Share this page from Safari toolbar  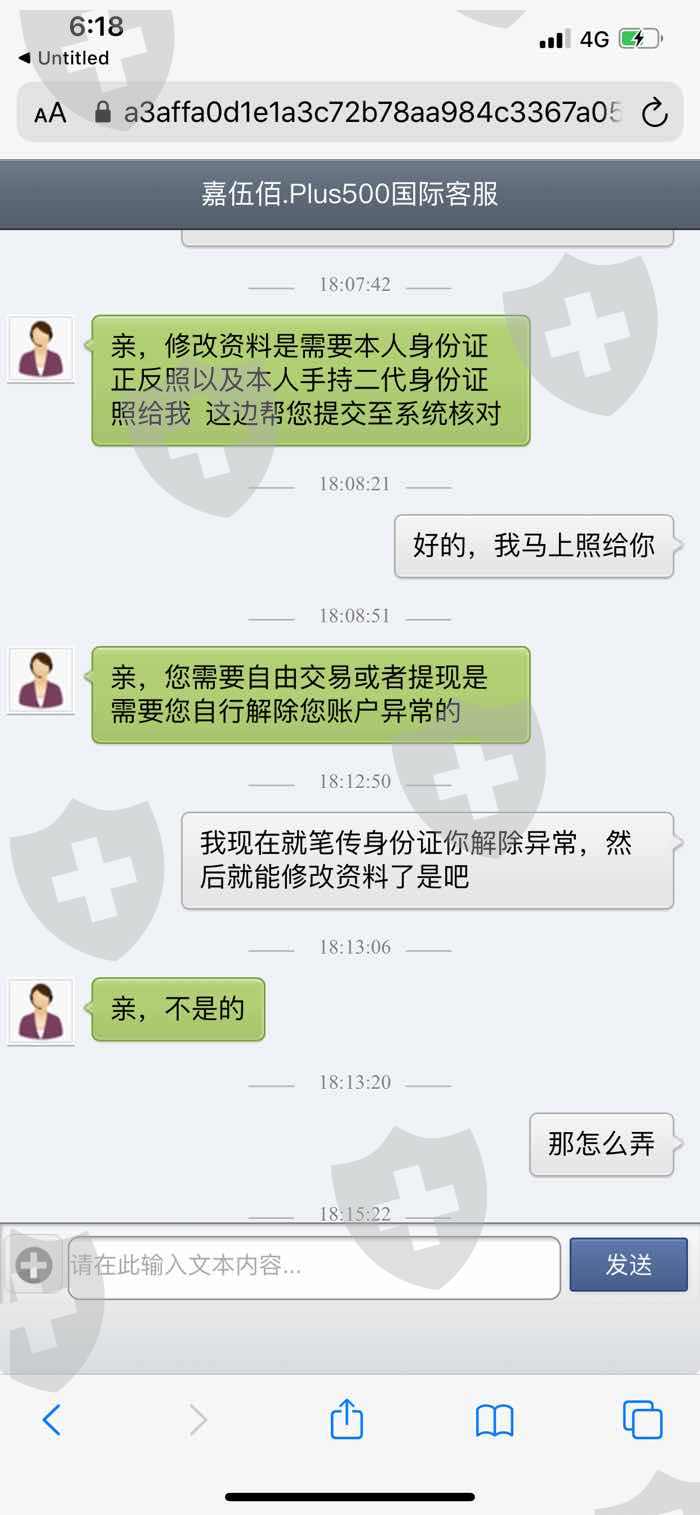[x=346, y=1417]
